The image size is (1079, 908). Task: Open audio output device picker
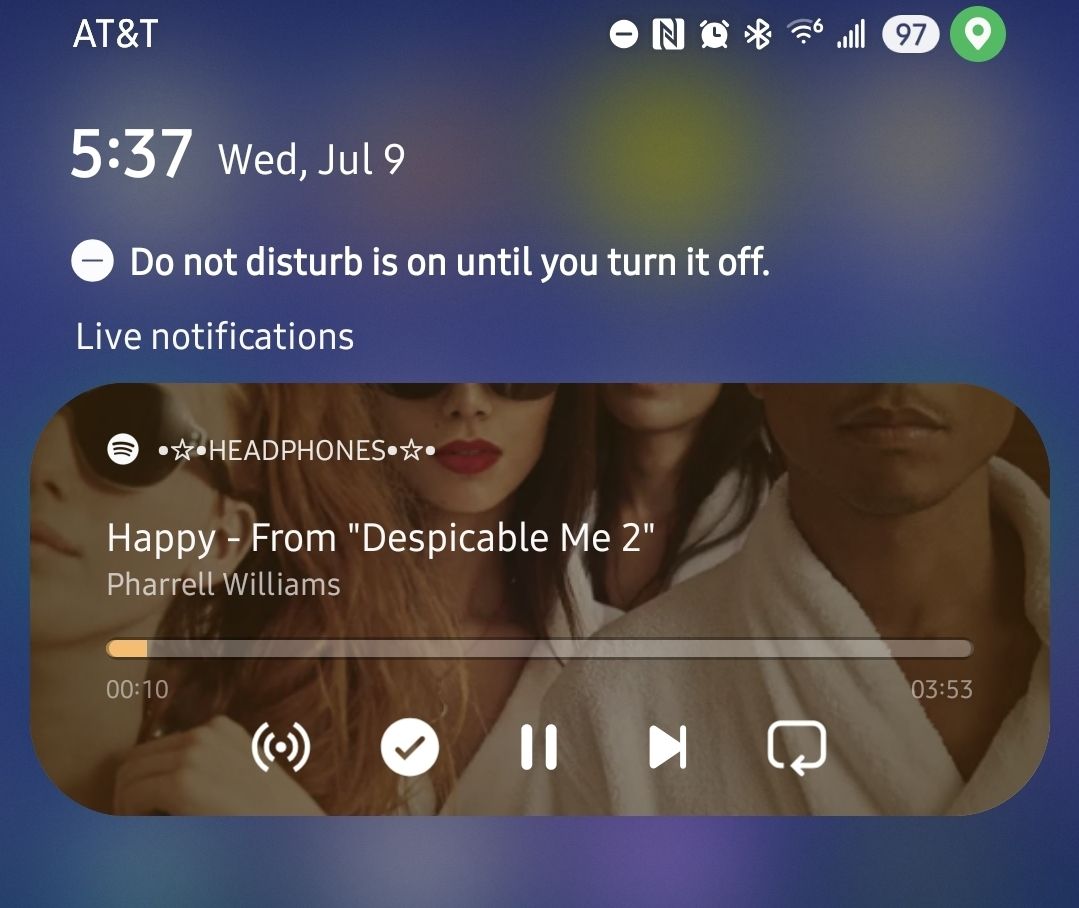[280, 747]
